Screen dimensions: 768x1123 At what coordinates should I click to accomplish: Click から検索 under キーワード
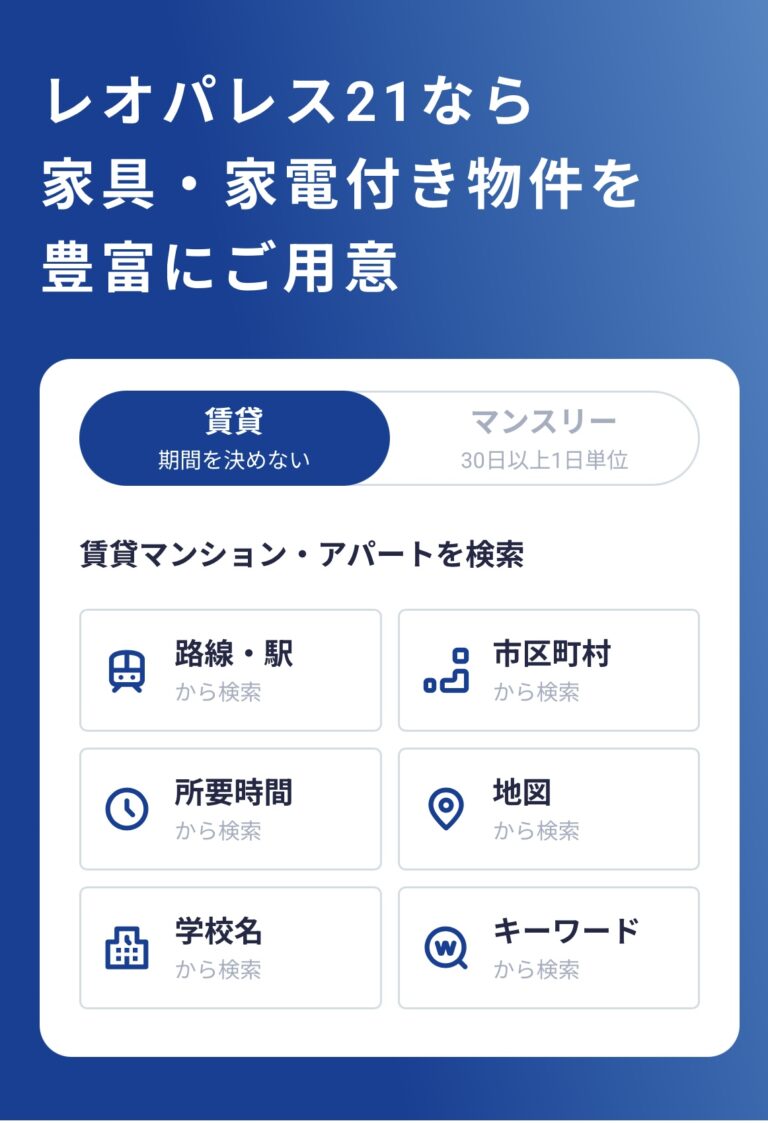point(537,969)
